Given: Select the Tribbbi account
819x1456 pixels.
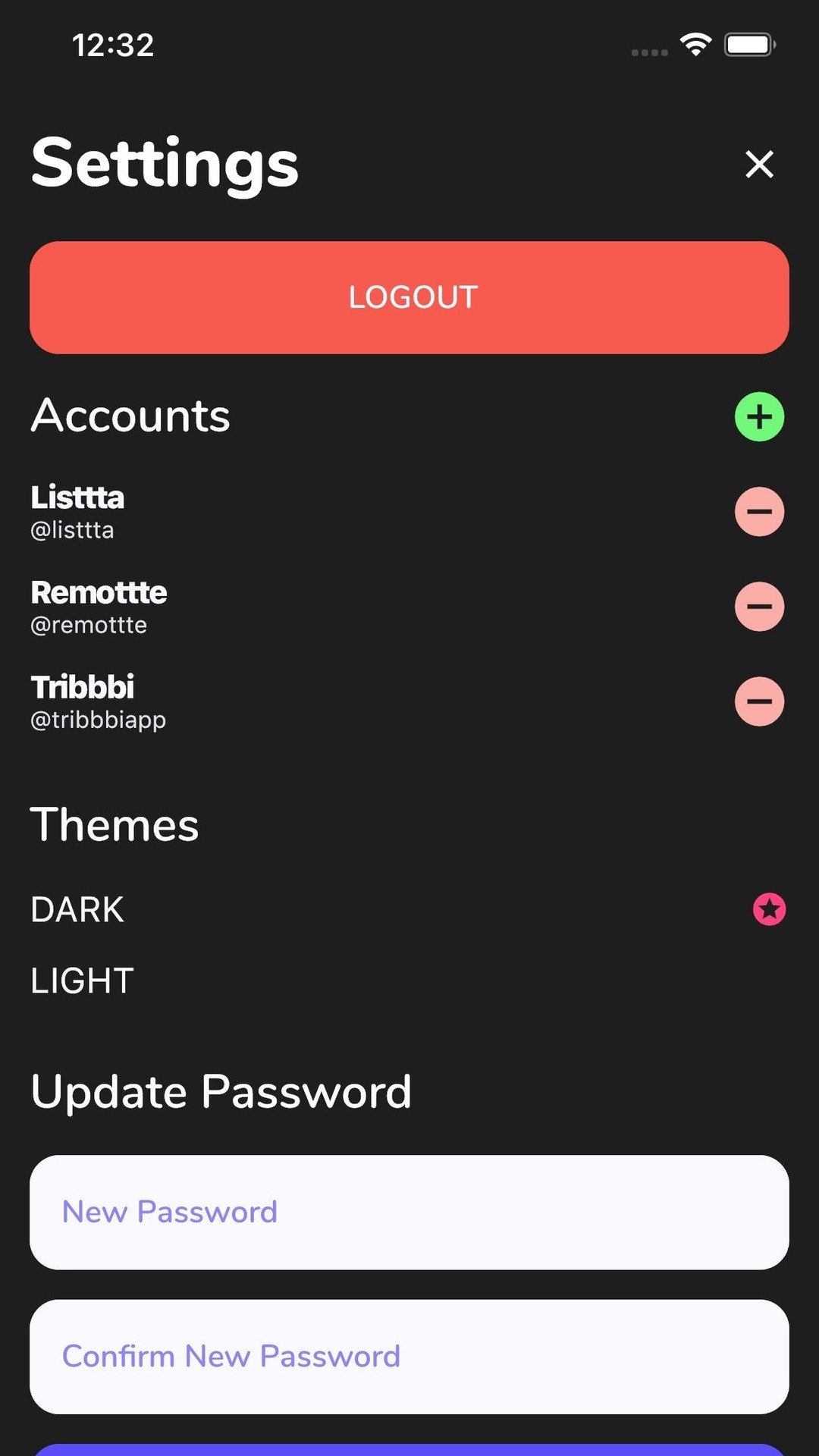Looking at the screenshot, I should (99, 701).
